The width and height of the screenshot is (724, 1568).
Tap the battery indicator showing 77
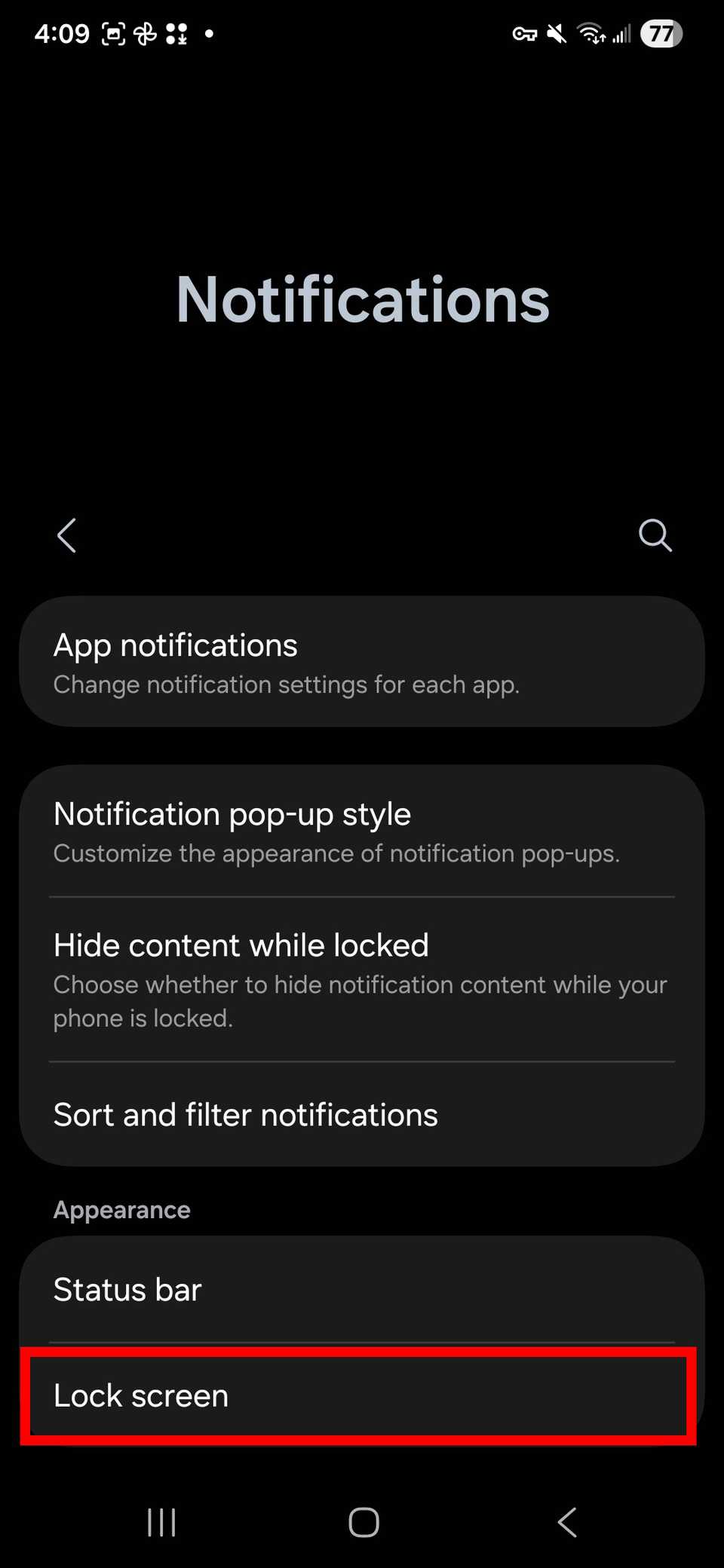pyautogui.click(x=661, y=33)
